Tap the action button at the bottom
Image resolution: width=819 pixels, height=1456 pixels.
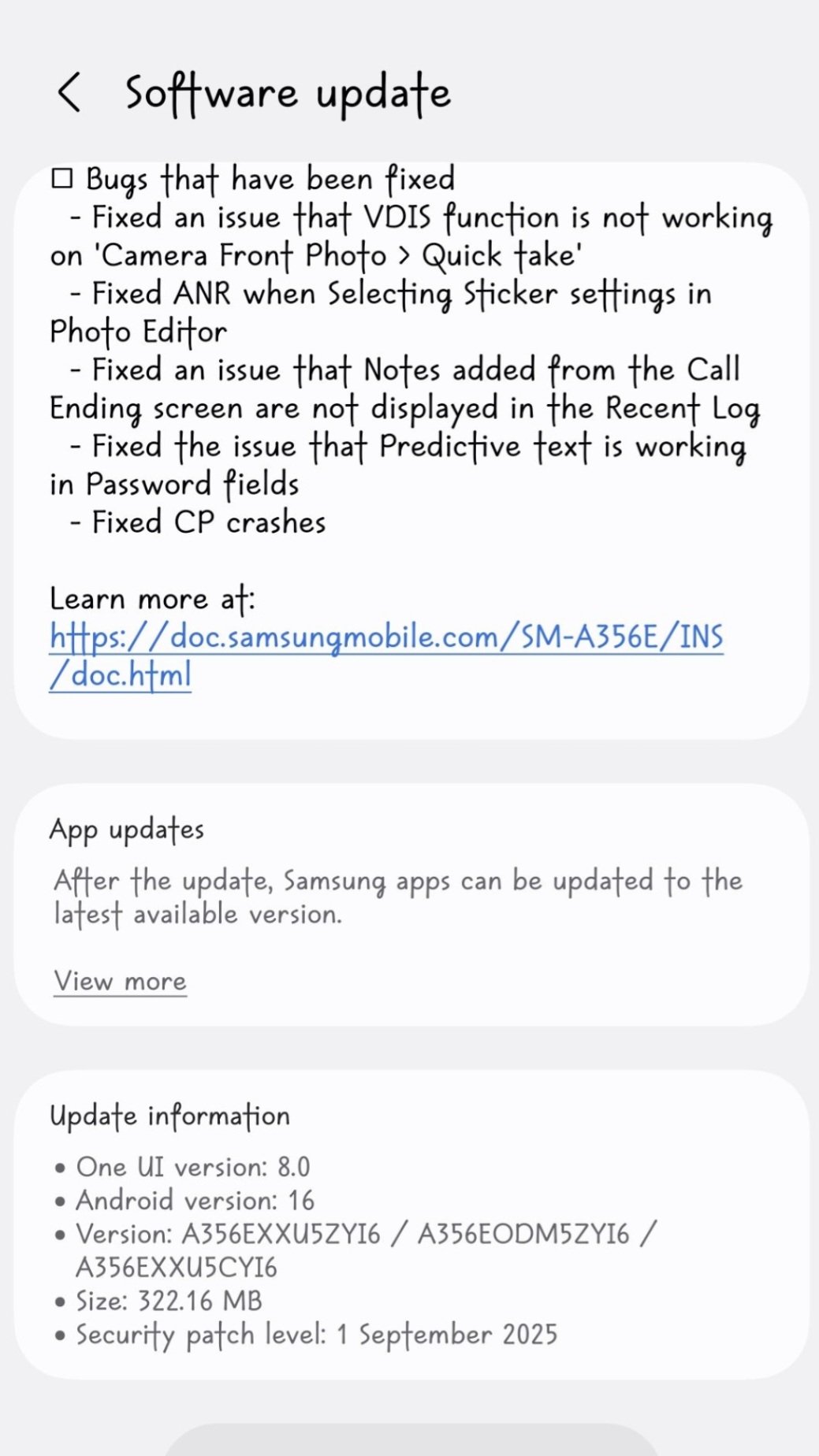click(x=409, y=1446)
